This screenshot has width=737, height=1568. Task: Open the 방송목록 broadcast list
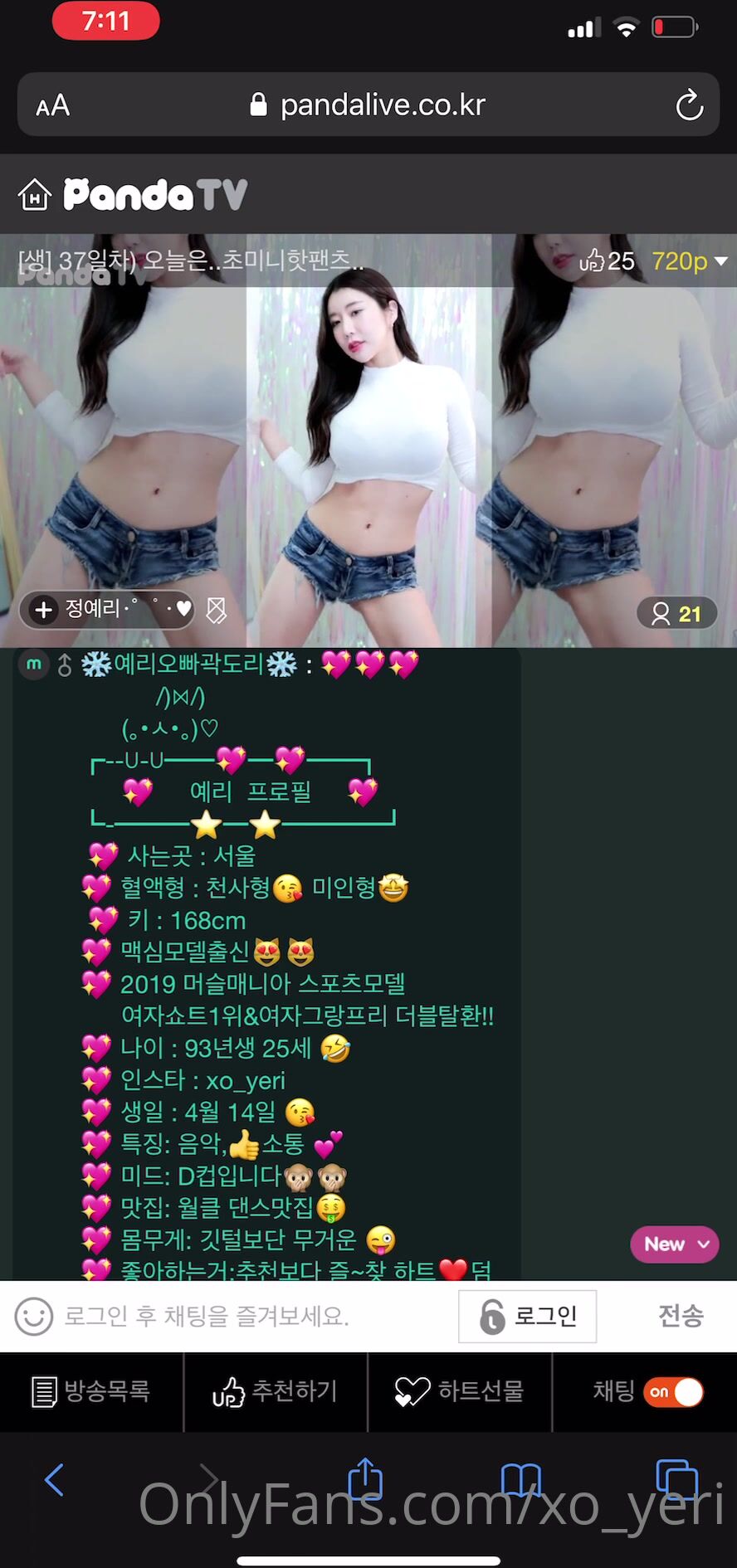[x=91, y=1391]
